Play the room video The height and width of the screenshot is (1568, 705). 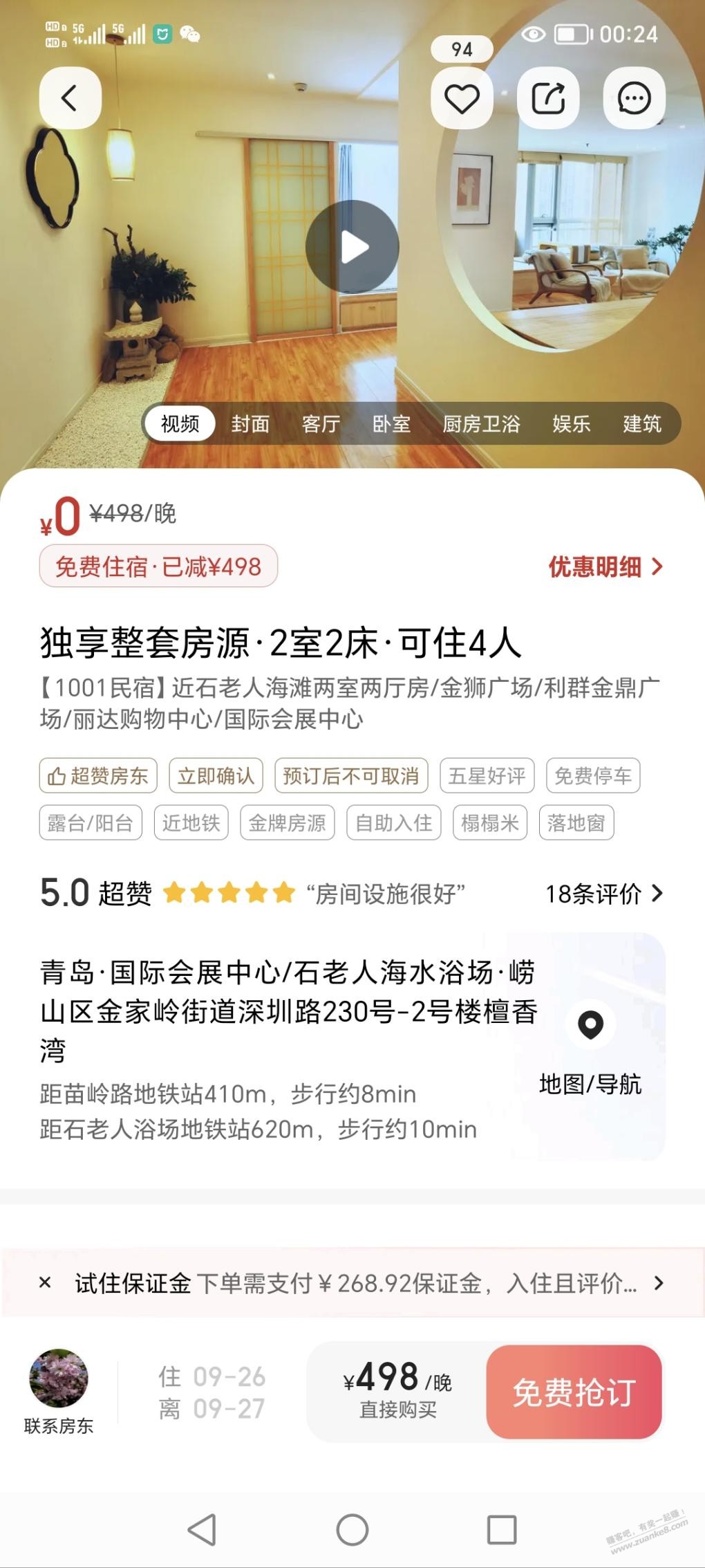(x=352, y=247)
